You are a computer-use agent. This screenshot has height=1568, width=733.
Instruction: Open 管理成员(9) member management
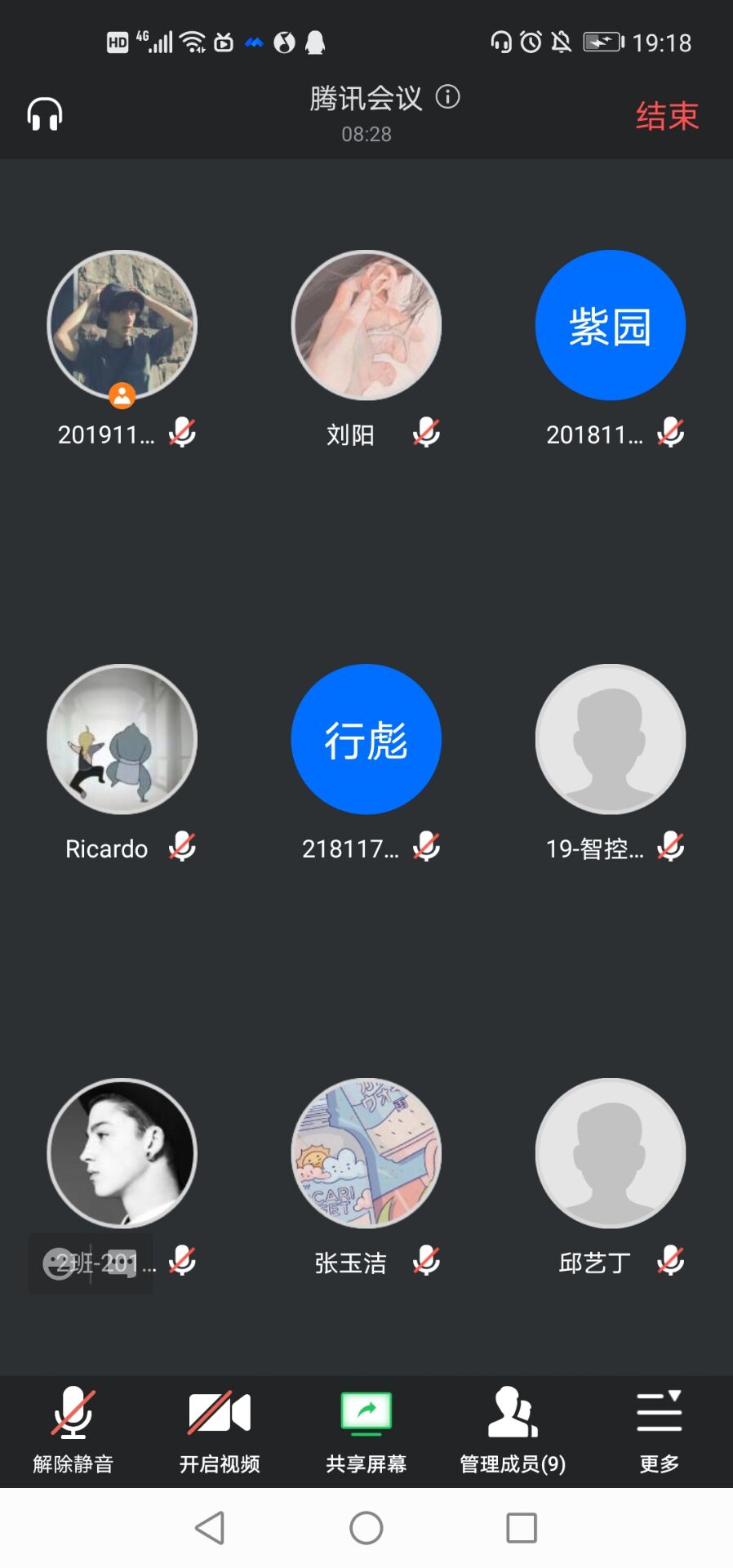[x=513, y=1429]
